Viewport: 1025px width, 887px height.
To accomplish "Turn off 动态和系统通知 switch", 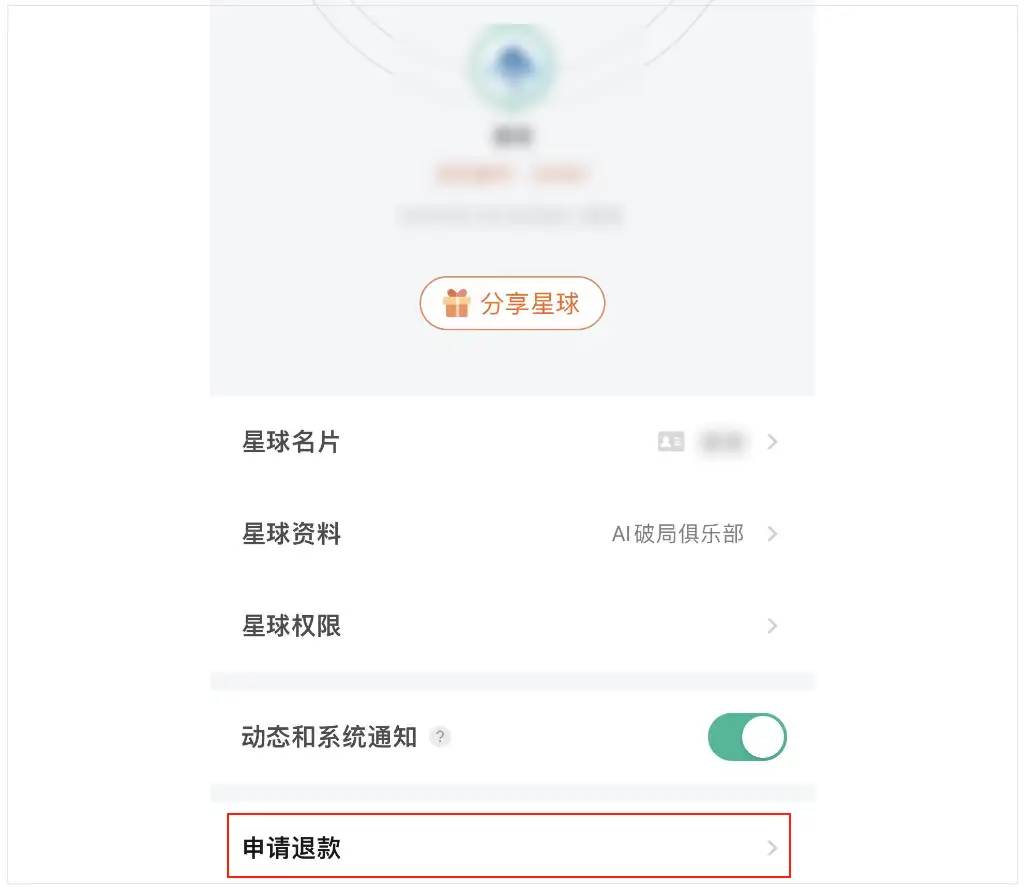I will (747, 738).
